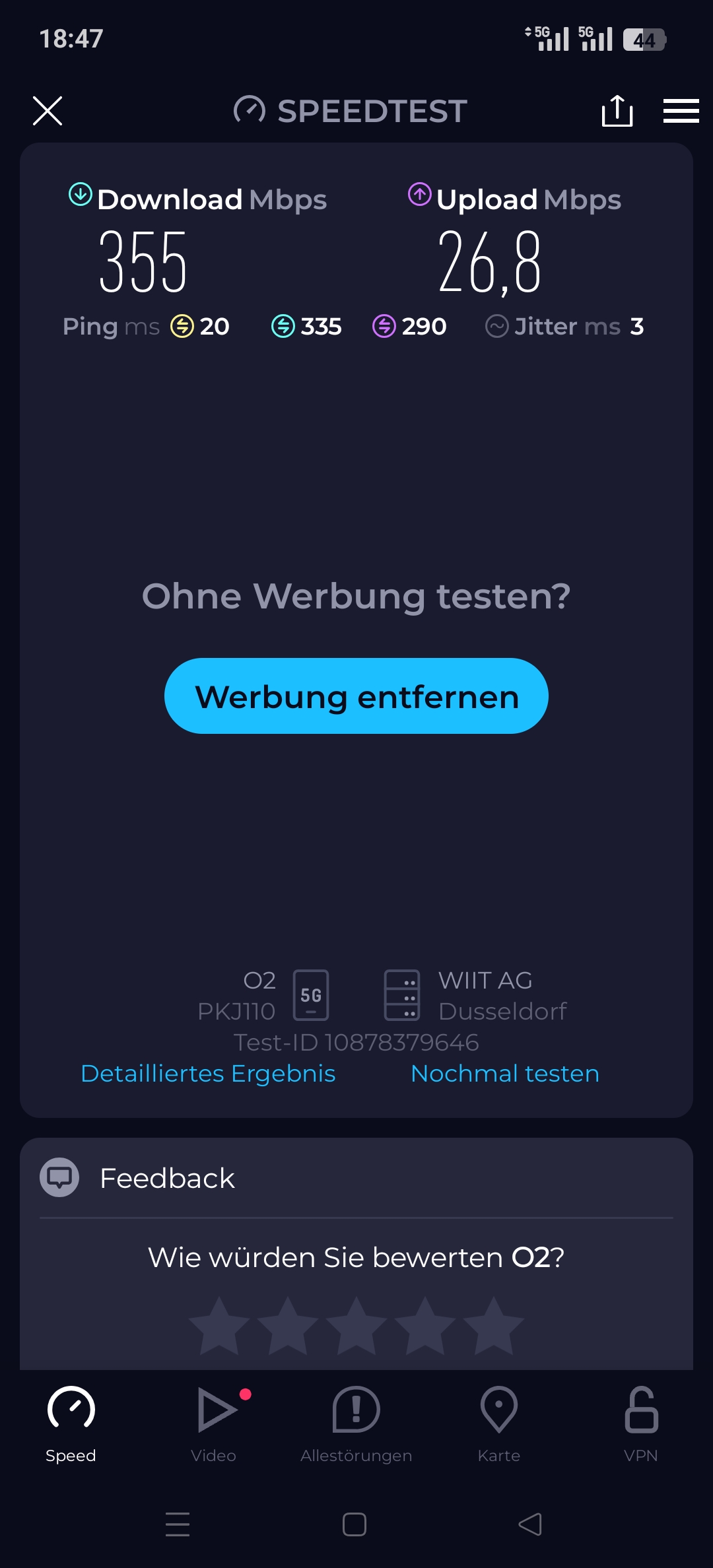Tap the Werbung entfernen button
This screenshot has width=713, height=1568.
pos(356,696)
